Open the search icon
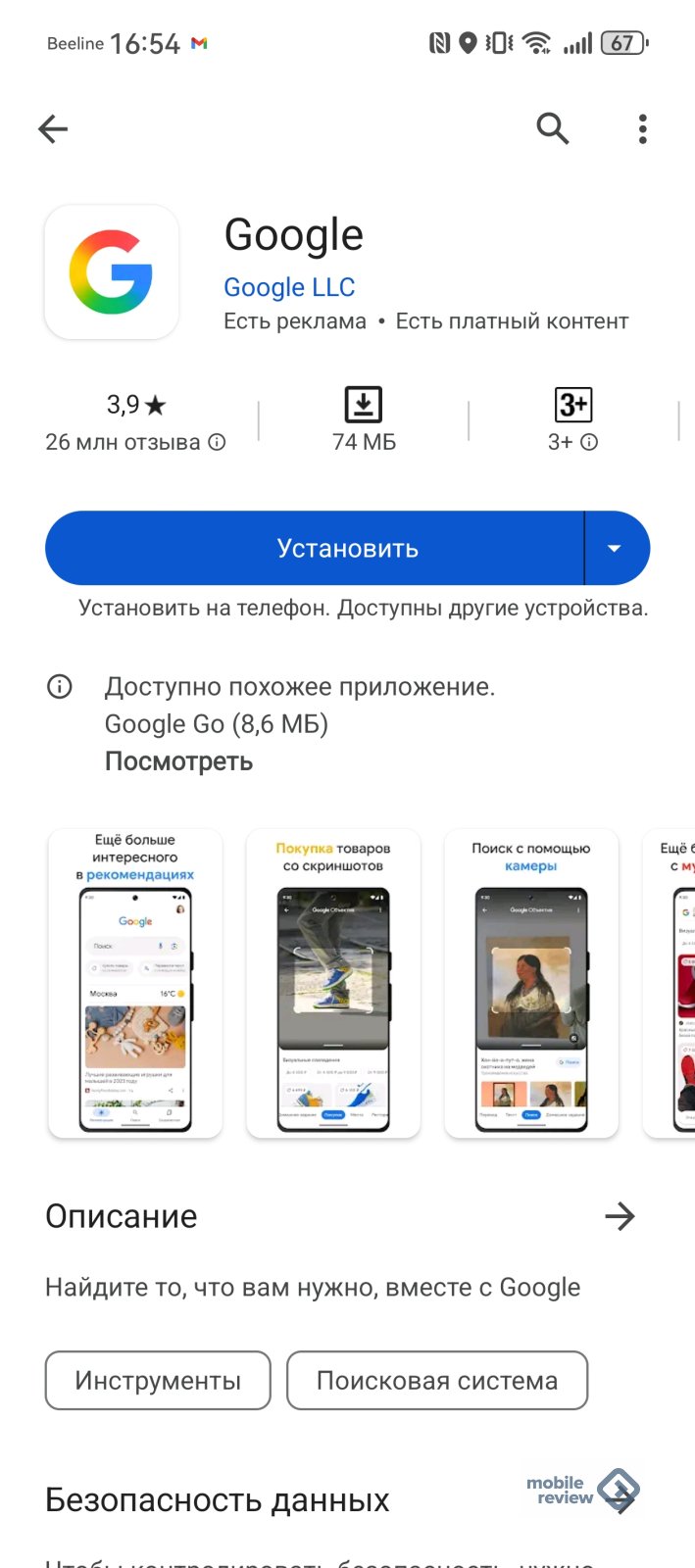Screen dimensions: 695x1568 coord(553,128)
